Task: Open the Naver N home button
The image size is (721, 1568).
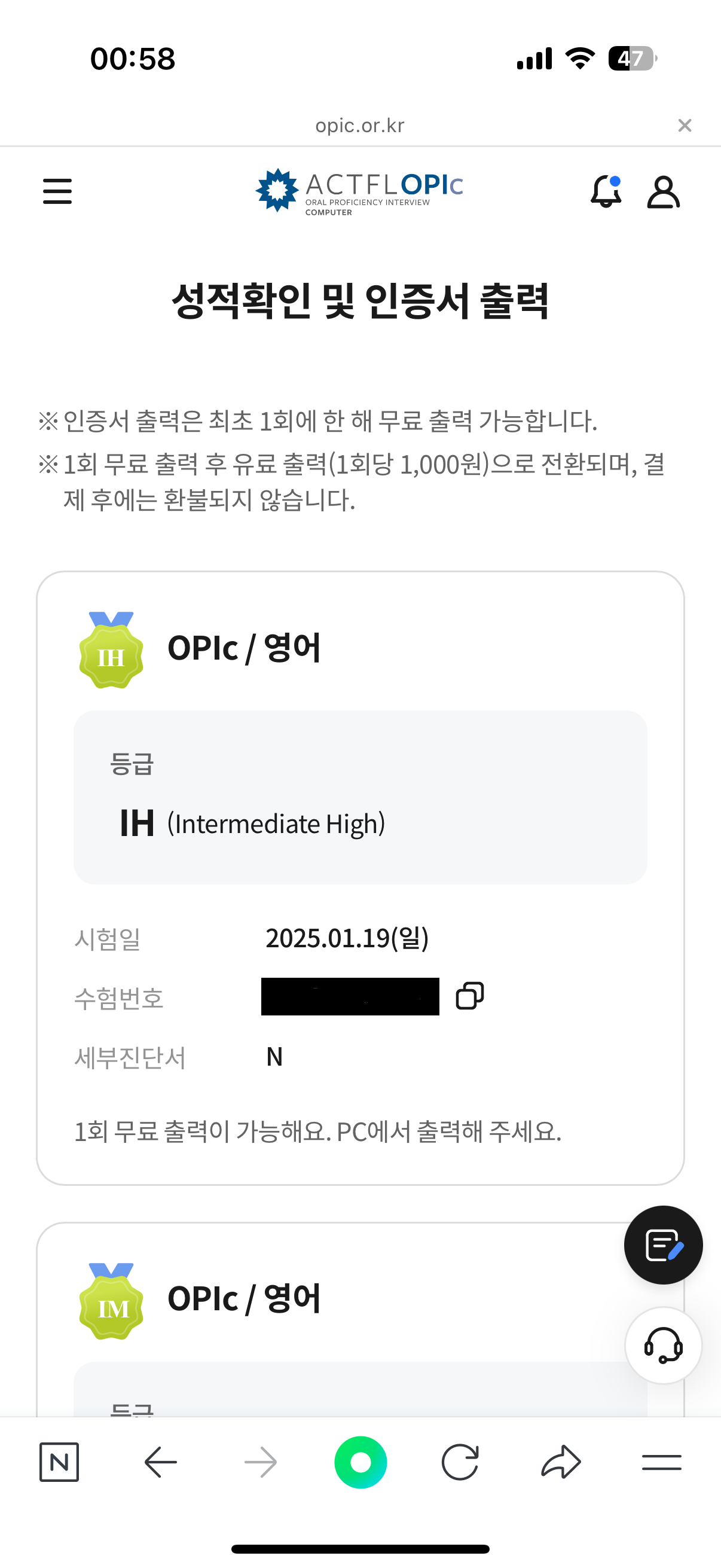Action: (59, 1462)
